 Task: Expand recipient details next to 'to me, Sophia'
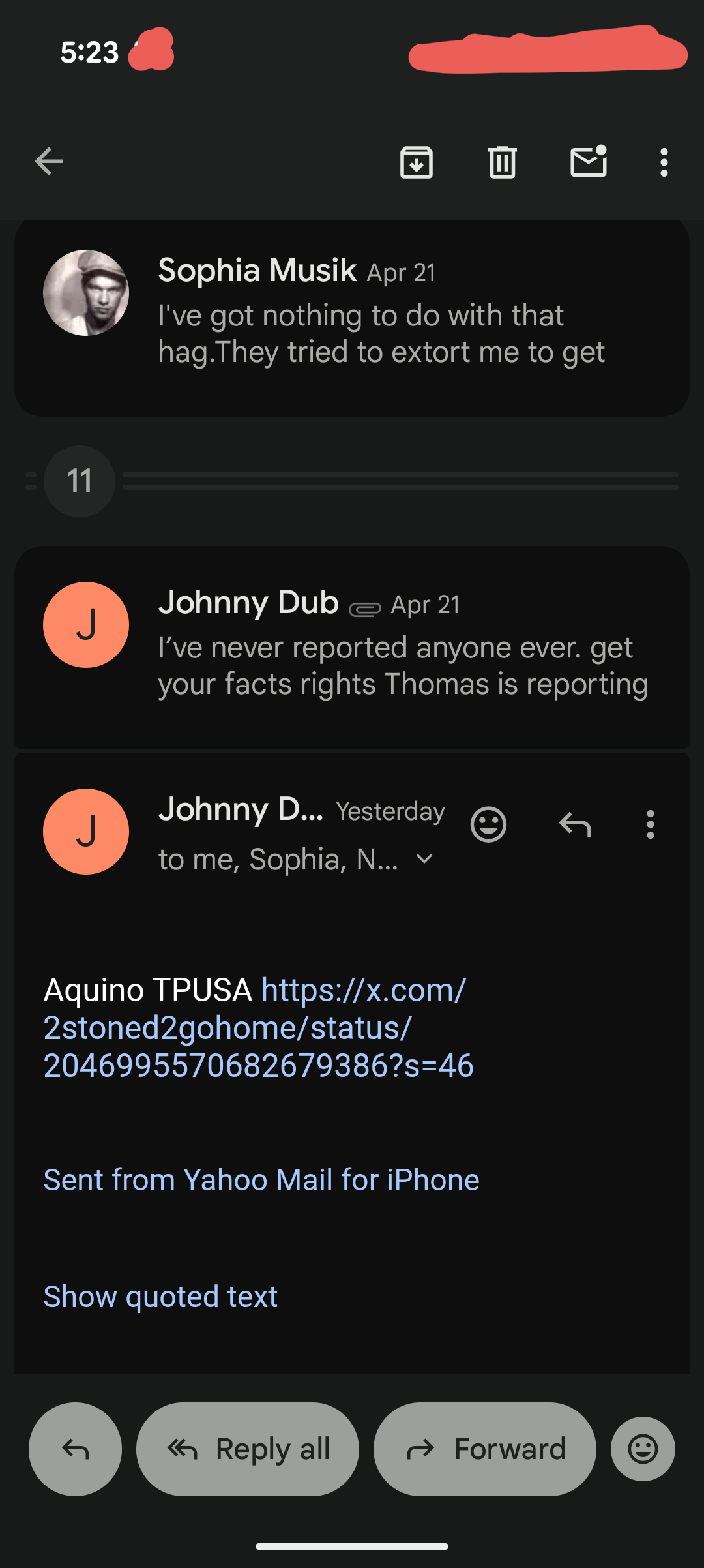(x=424, y=859)
